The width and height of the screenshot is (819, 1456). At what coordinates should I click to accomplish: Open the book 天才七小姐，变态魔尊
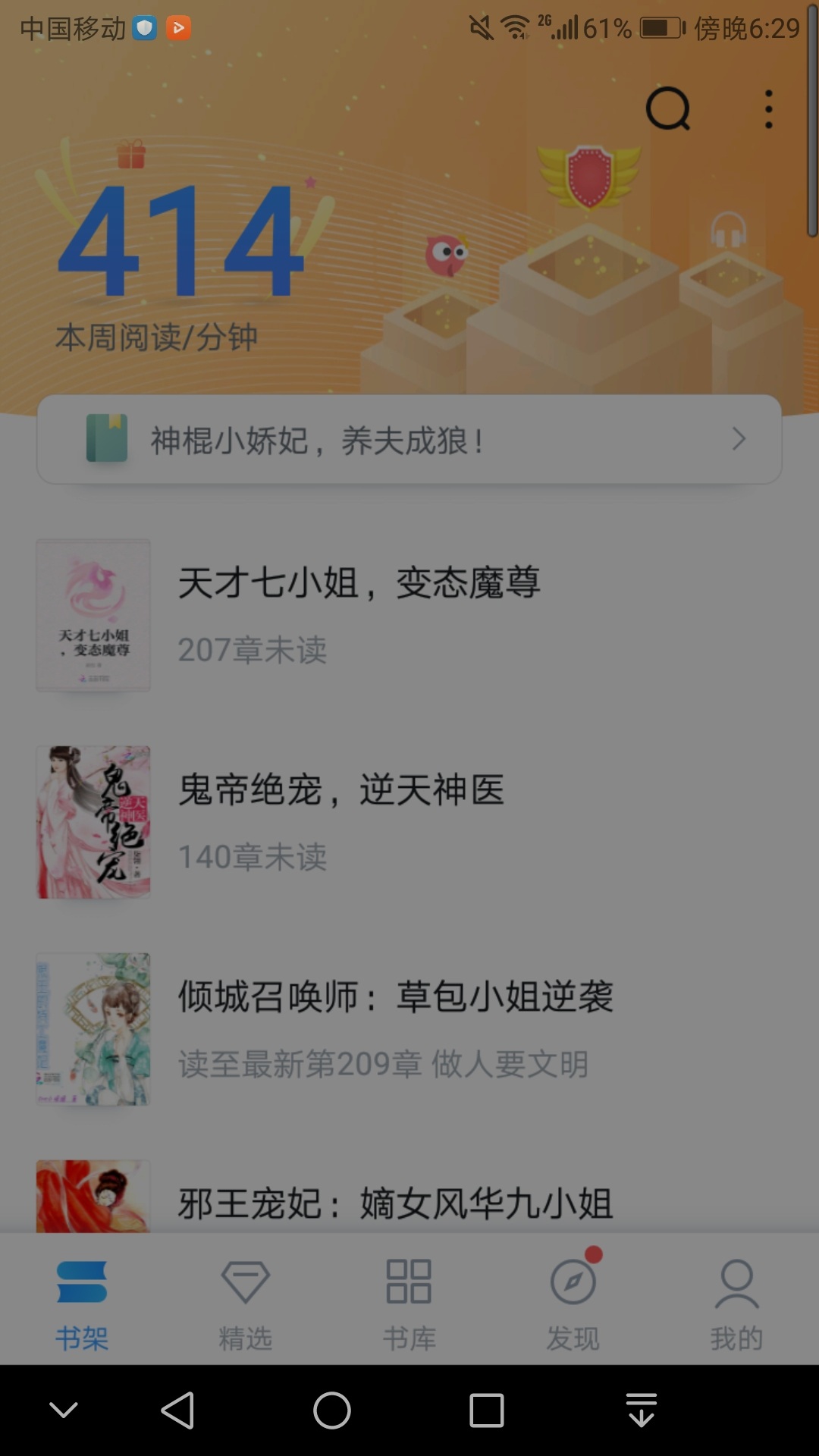click(409, 615)
